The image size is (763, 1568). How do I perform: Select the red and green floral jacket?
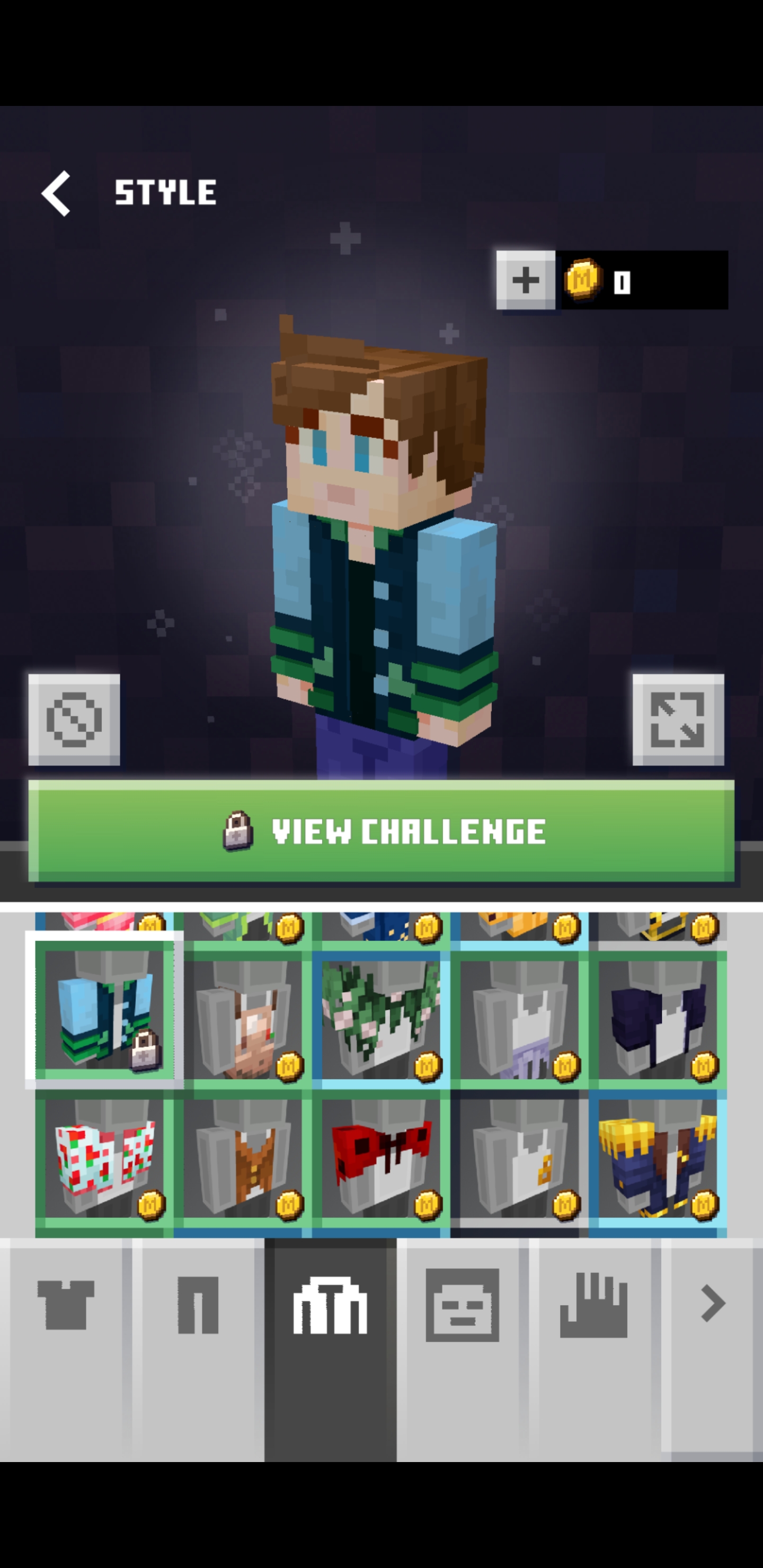(x=104, y=1158)
